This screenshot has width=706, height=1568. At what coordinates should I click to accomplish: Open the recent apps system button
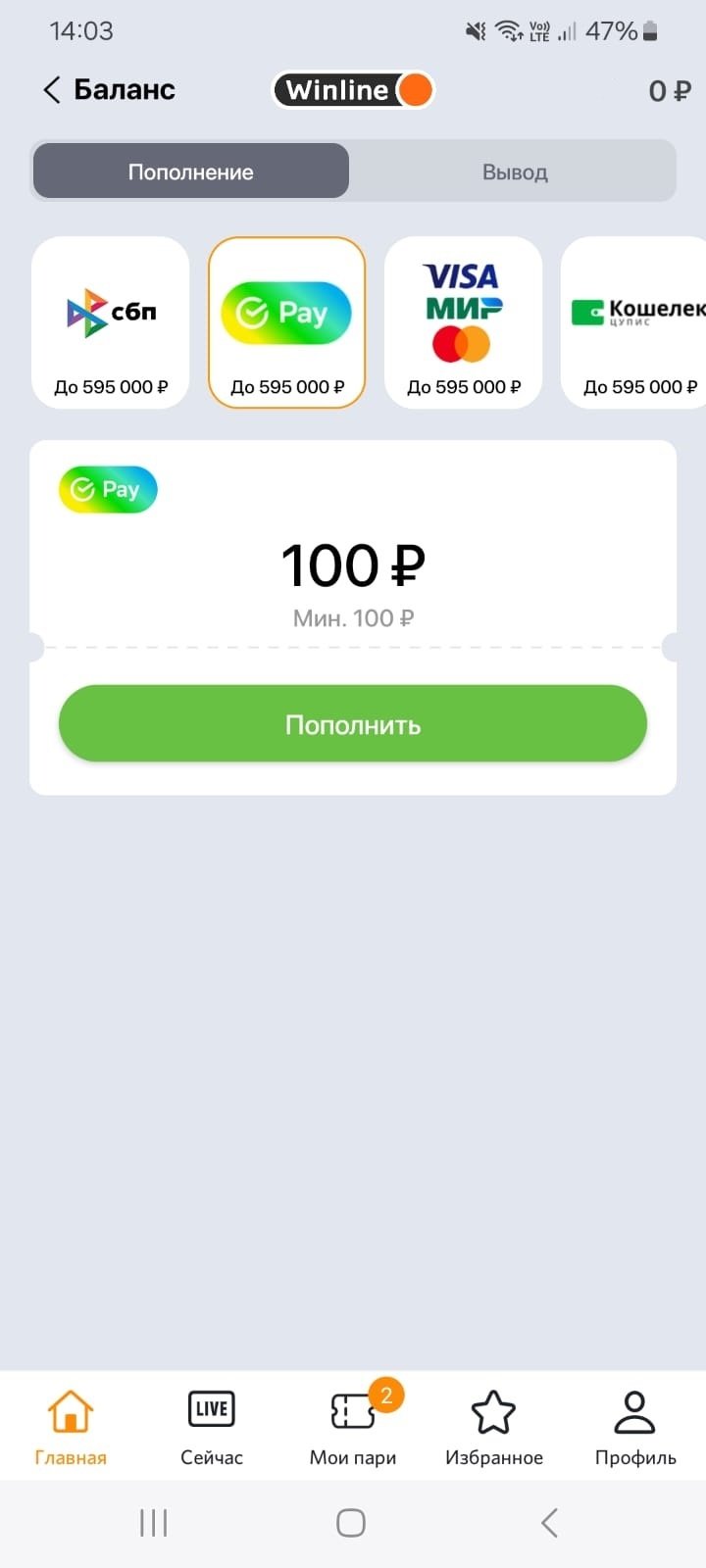click(154, 1523)
